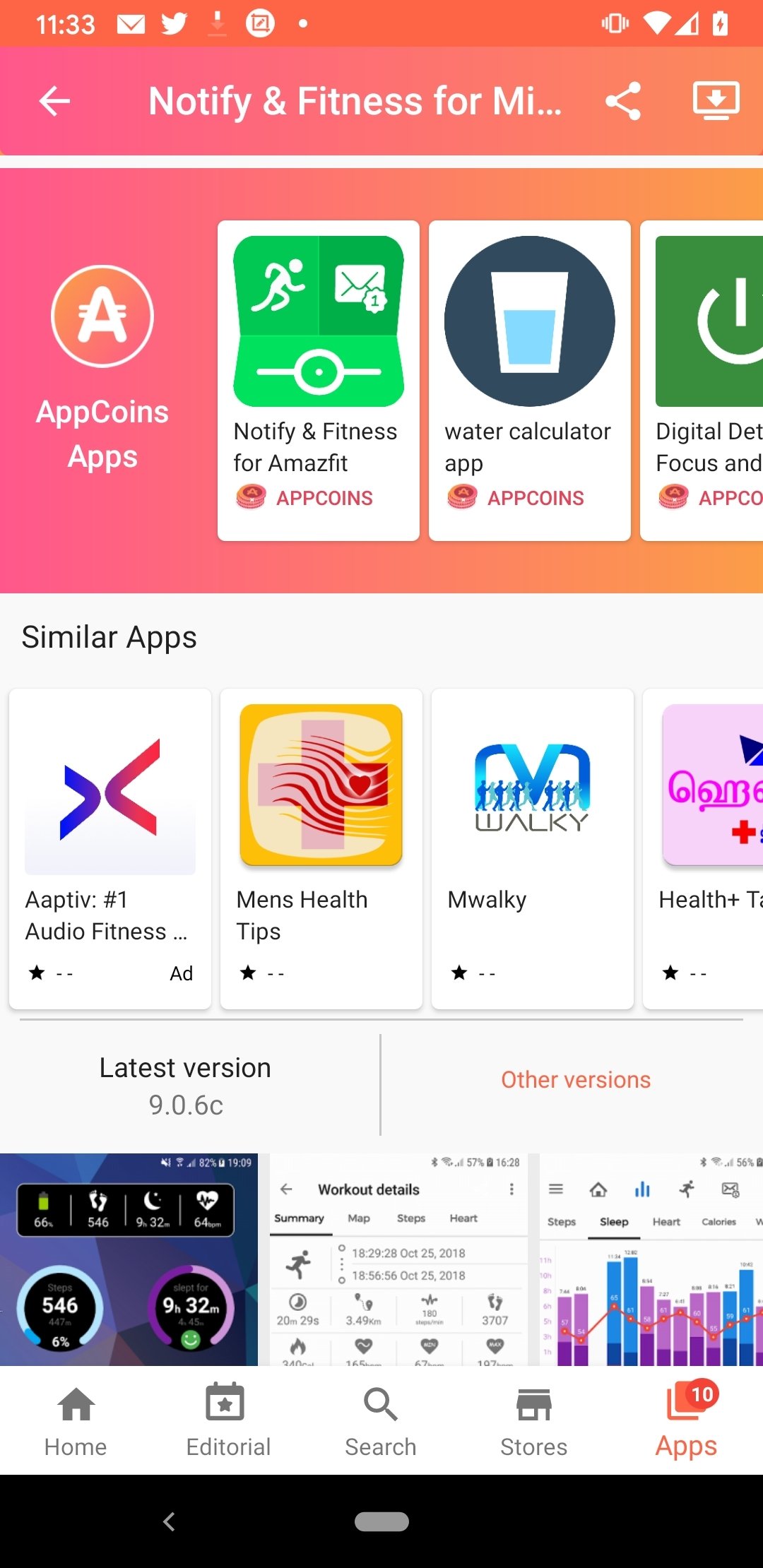Screen dimensions: 763x1568
Task: View the Sleep chart screenshot
Action: (x=651, y=1259)
